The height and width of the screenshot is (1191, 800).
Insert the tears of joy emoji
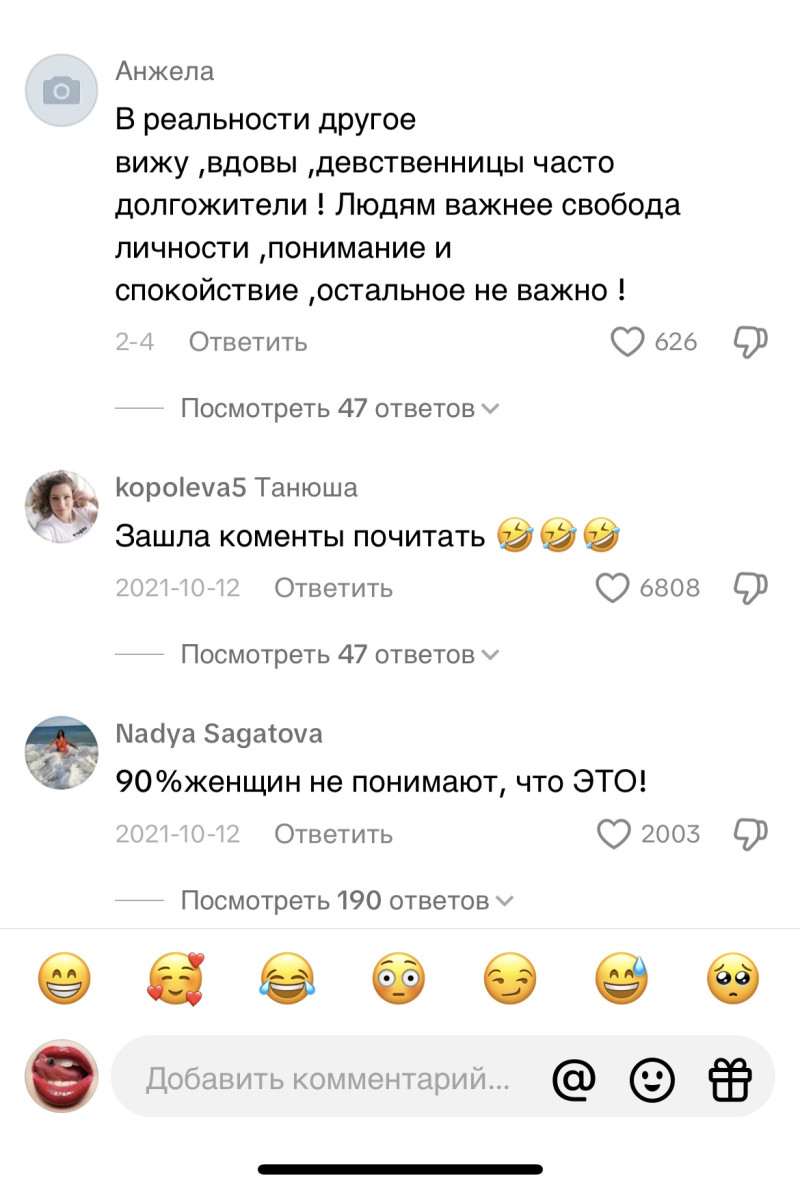coord(287,979)
